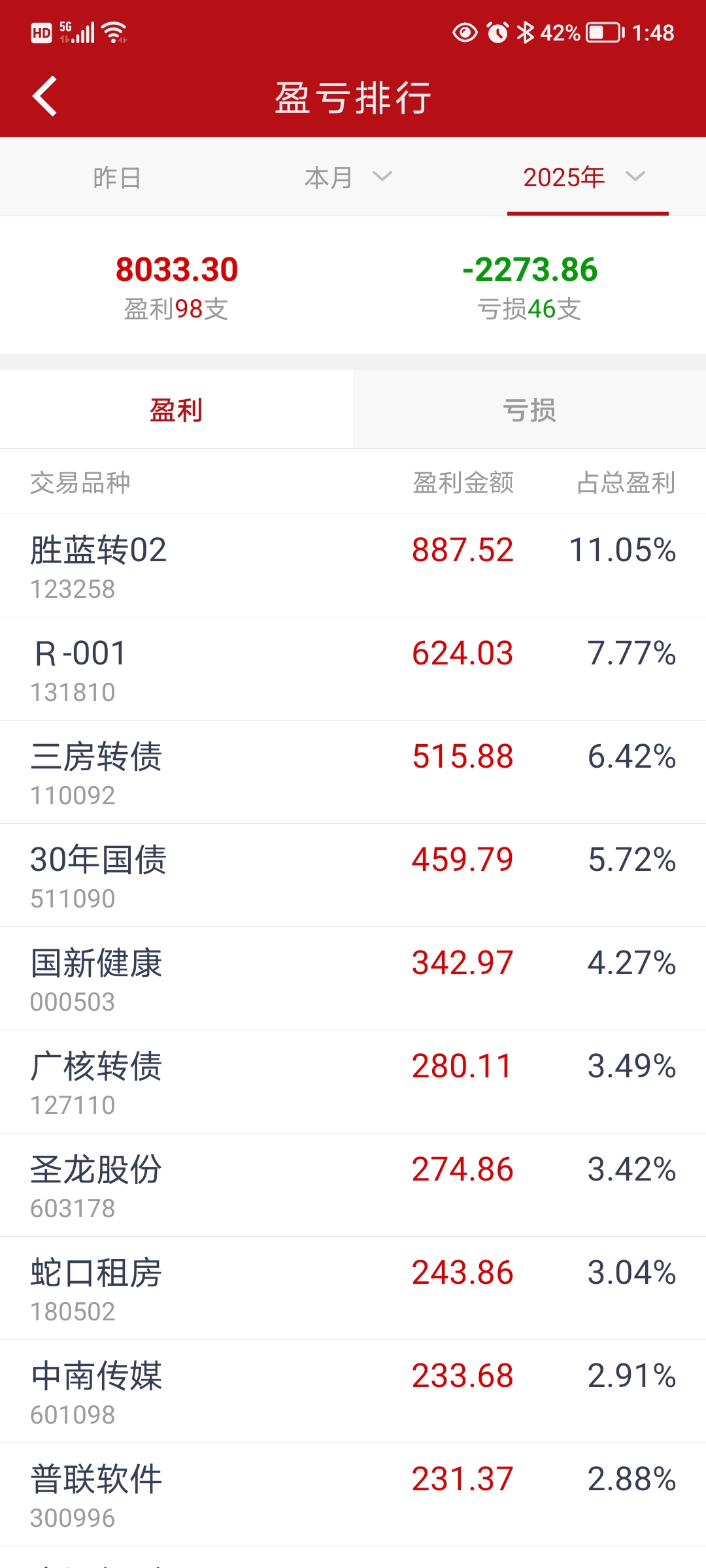Tap the 蛇口租房 row
Screen dimensions: 706x1568
coord(353,1288)
